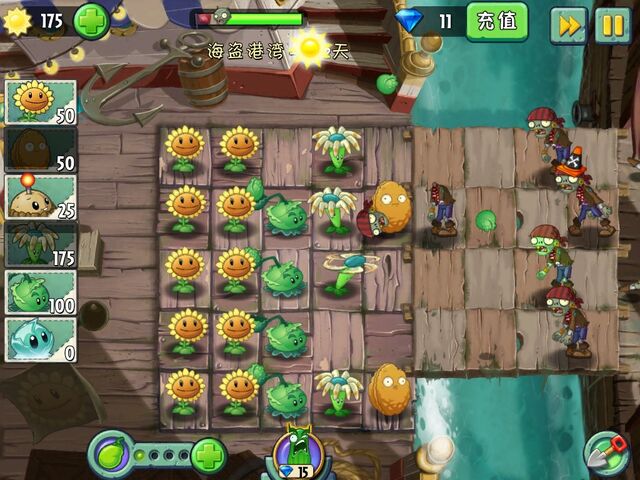Toggle fast-forward game speed

pos(568,25)
